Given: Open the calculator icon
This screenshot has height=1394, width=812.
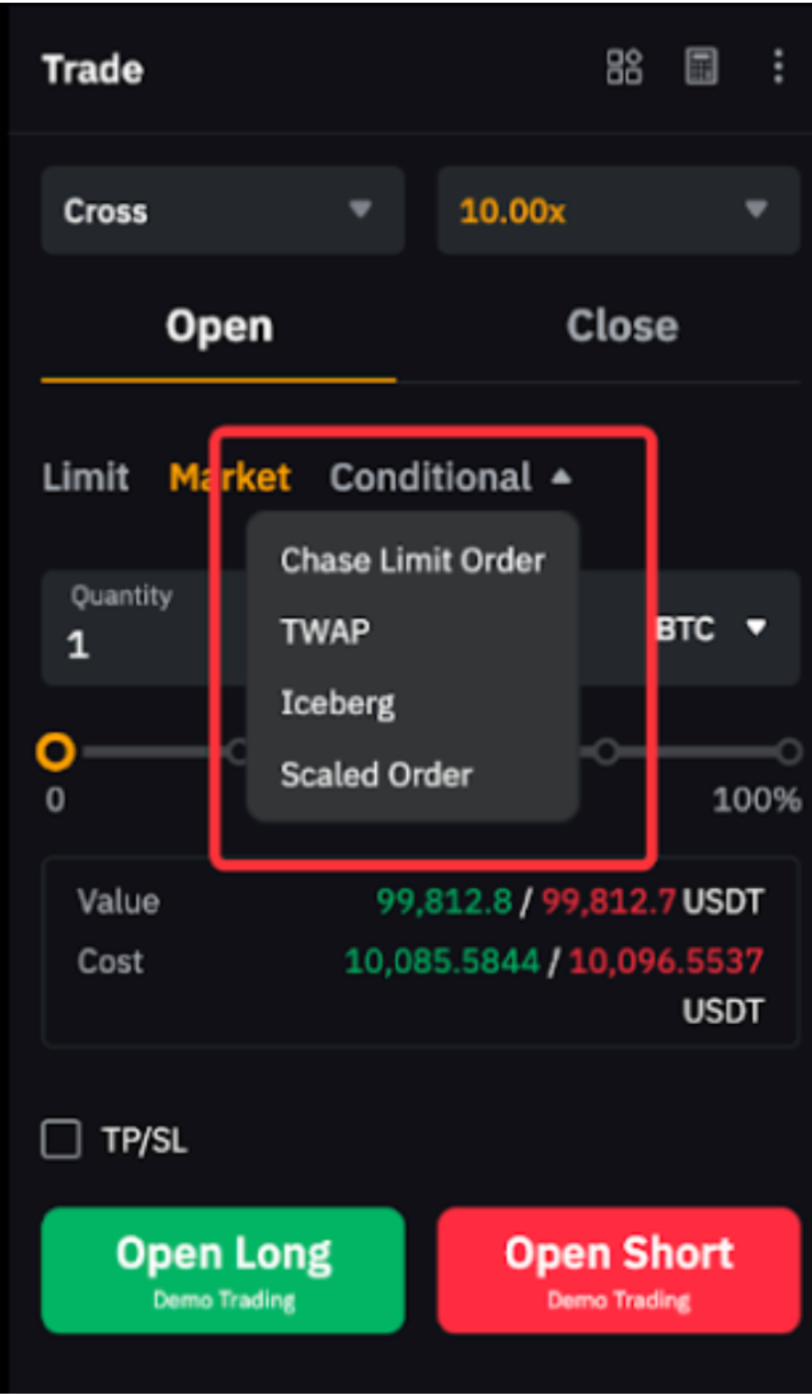Looking at the screenshot, I should click(x=700, y=68).
